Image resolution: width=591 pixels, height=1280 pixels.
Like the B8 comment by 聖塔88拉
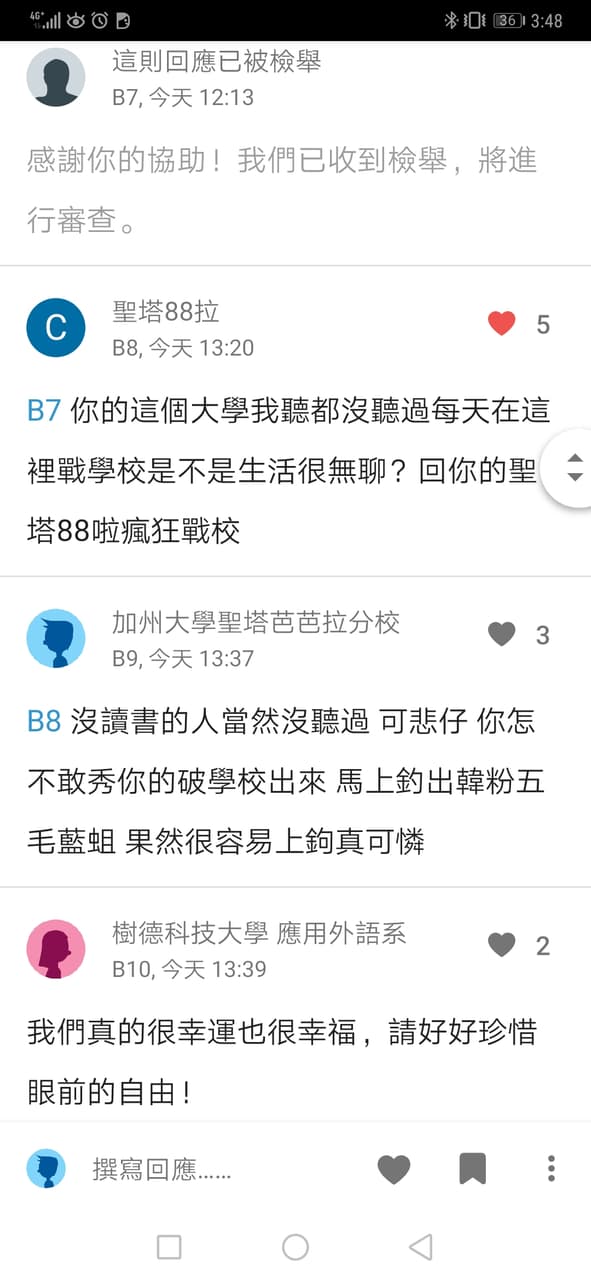501,324
